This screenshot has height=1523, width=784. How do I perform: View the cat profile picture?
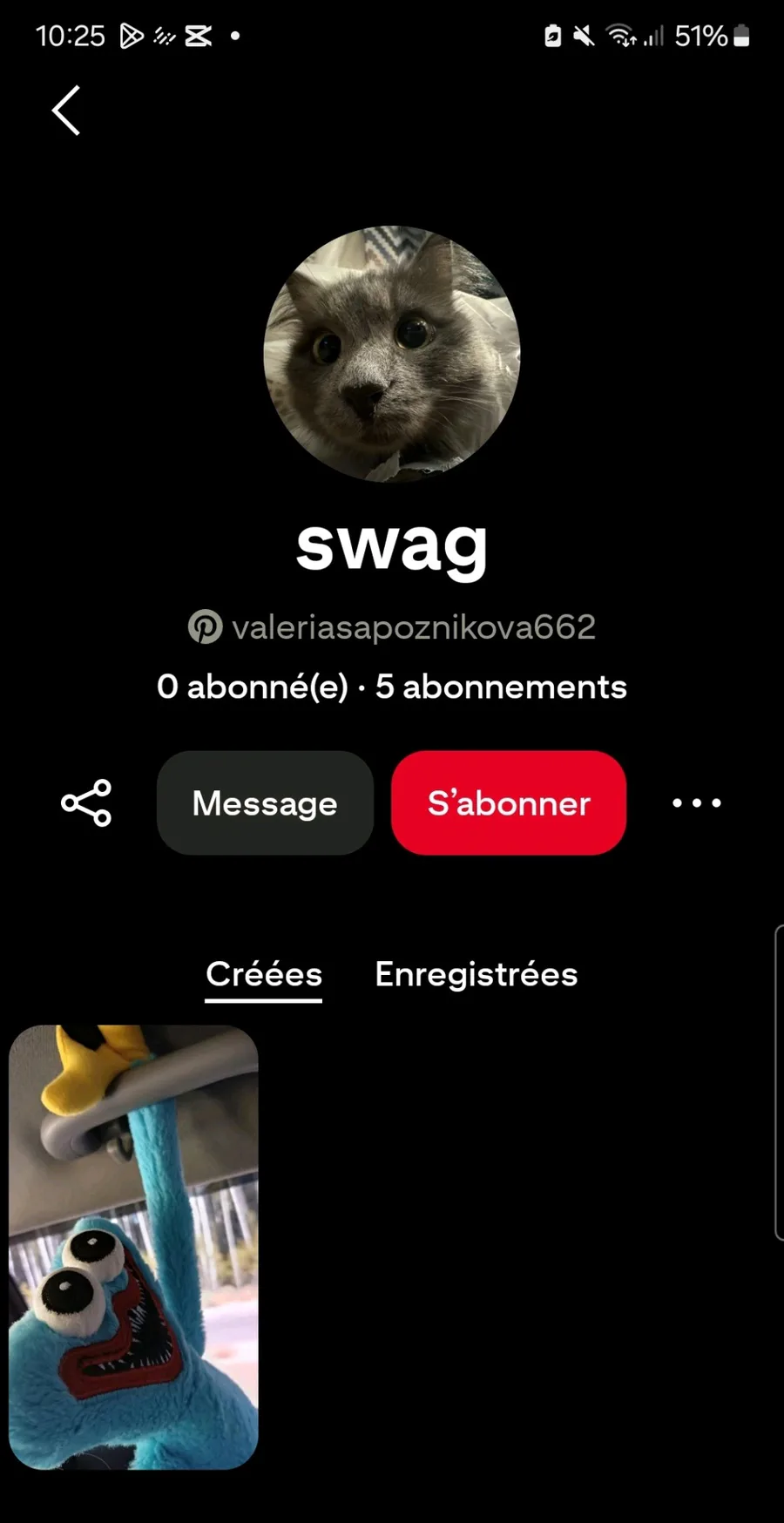(392, 354)
